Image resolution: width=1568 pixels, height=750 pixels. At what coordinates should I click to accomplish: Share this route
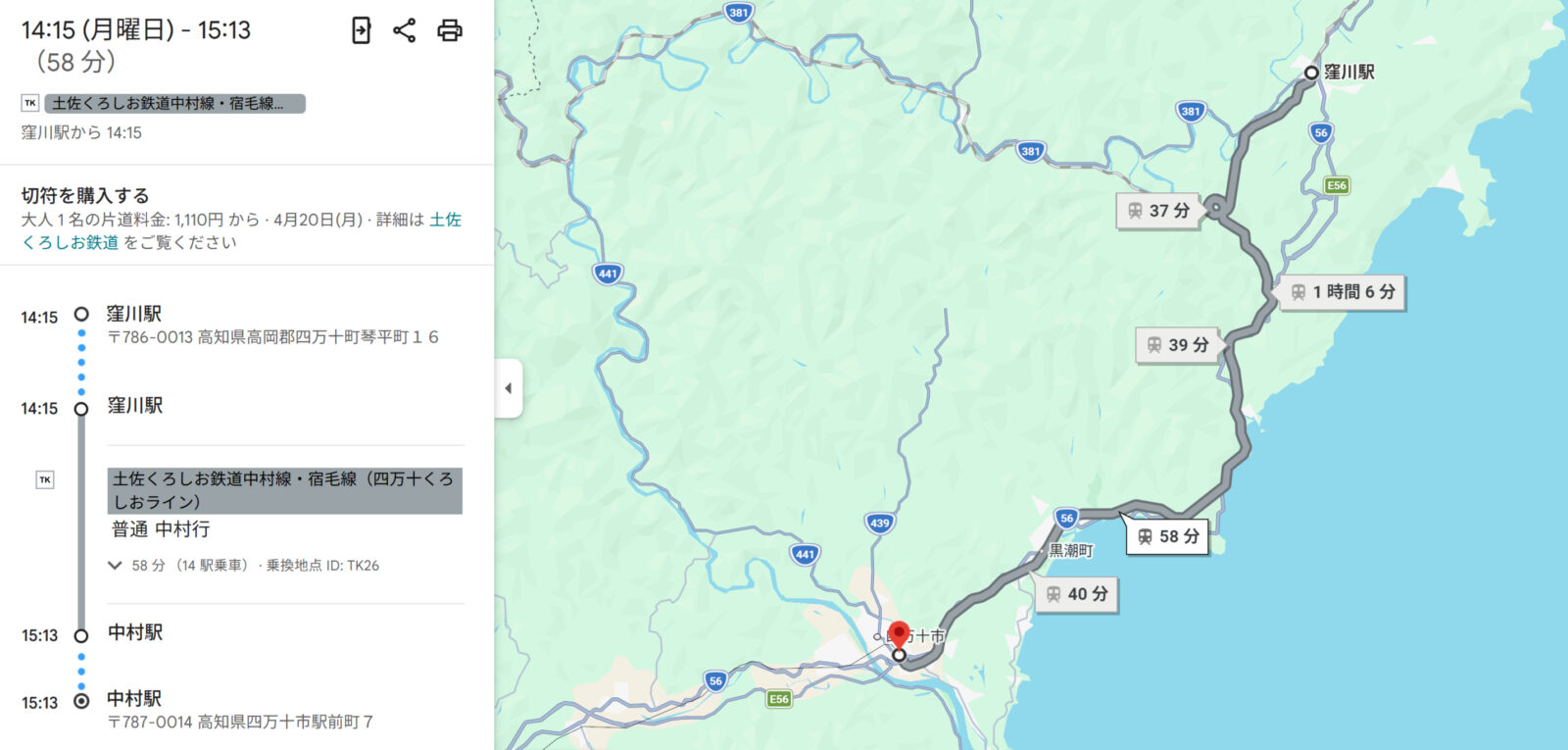click(404, 30)
